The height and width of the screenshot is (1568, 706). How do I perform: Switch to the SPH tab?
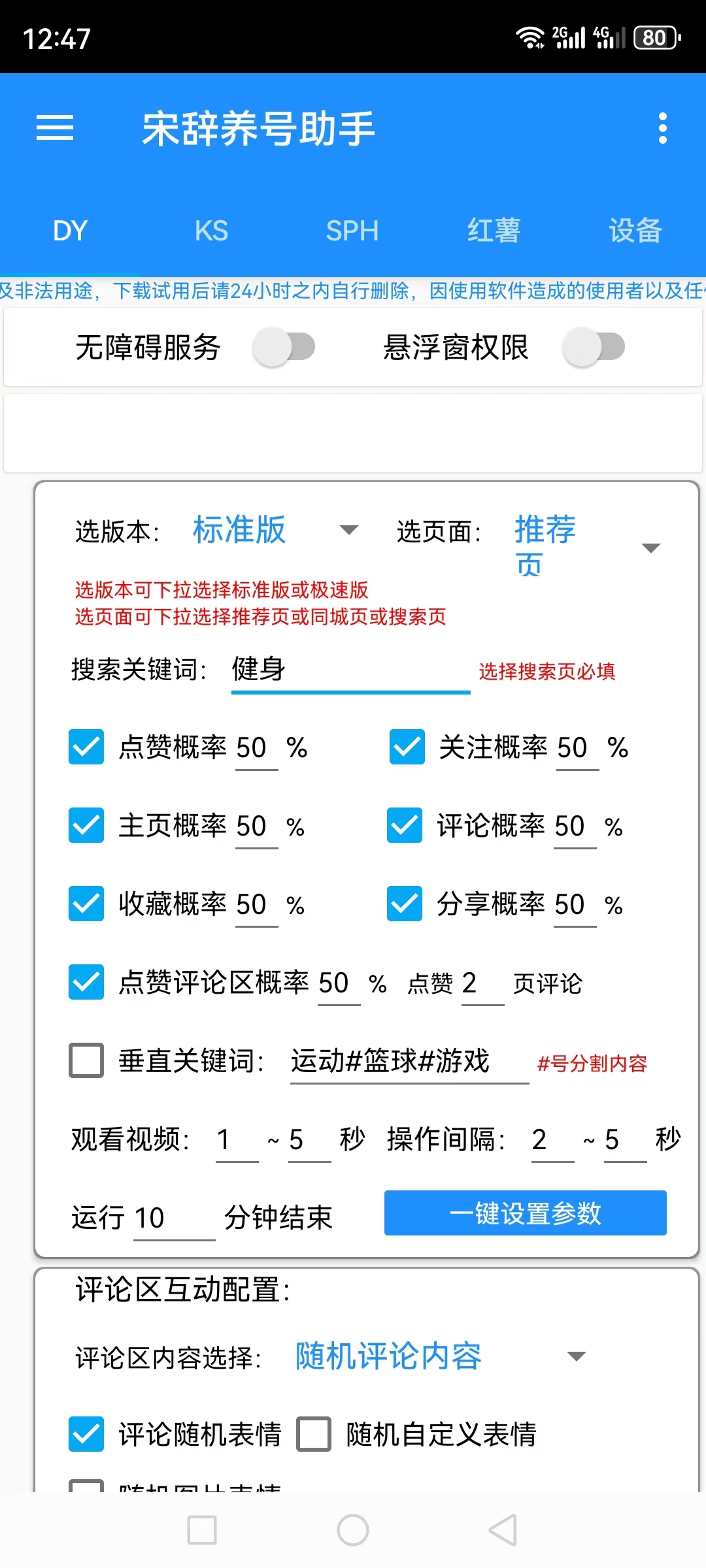point(352,231)
